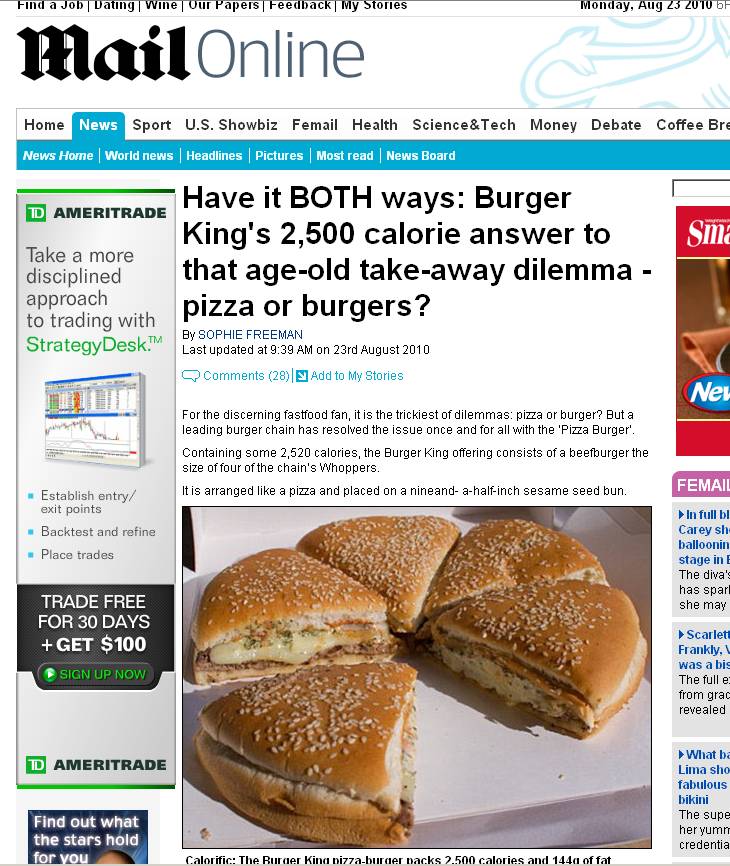The image size is (730, 866).
Task: Open World news sub-menu link
Action: click(139, 156)
